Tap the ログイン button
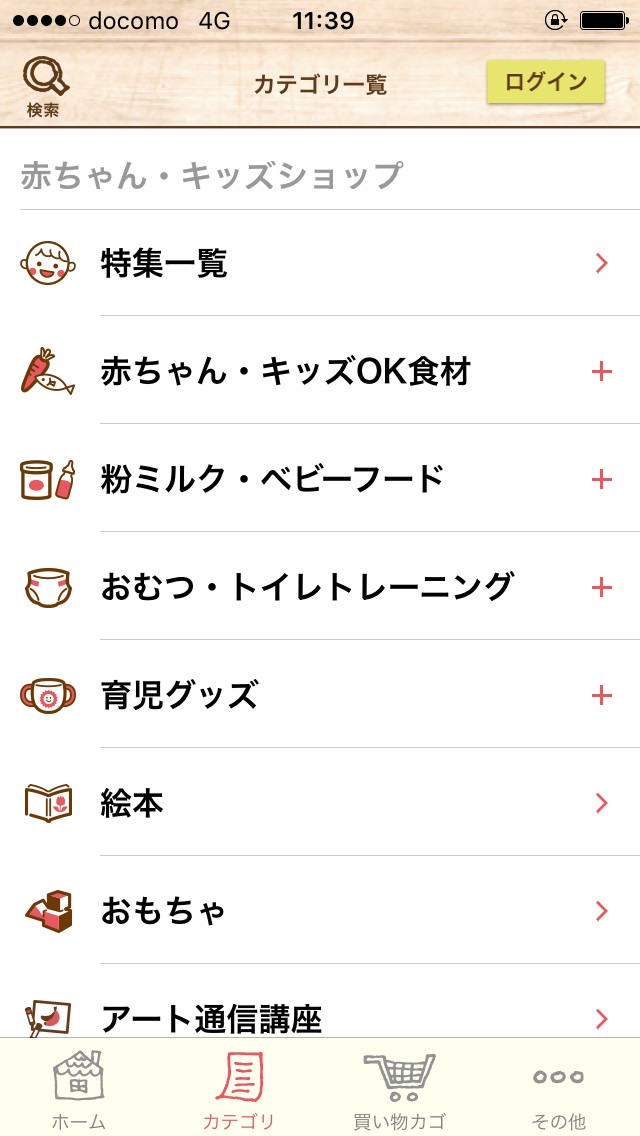Viewport: 640px width, 1136px height. click(x=545, y=82)
